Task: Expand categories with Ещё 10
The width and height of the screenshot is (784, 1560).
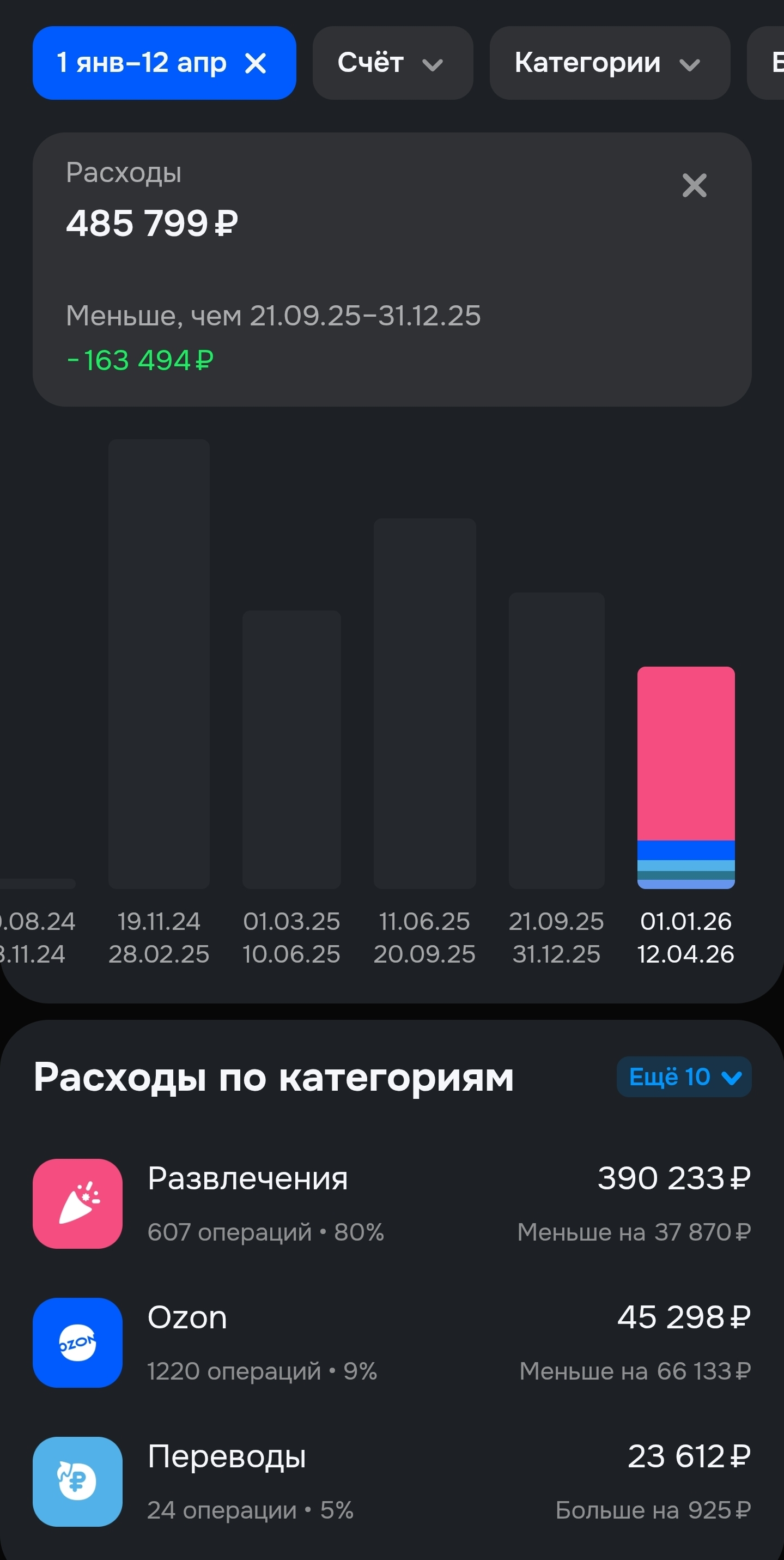Action: coord(684,1077)
